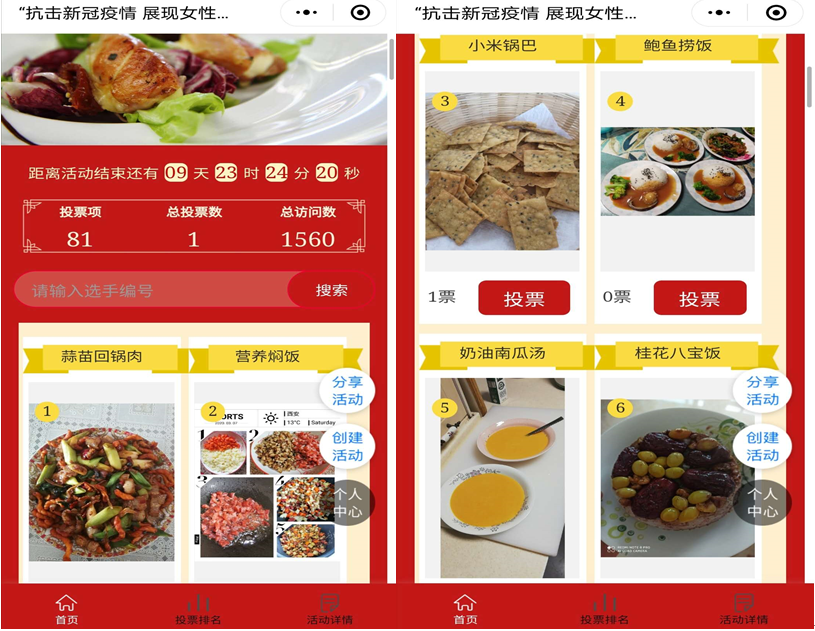Image resolution: width=815 pixels, height=631 pixels.
Task: Tap the contestant number search field
Action: coord(150,291)
